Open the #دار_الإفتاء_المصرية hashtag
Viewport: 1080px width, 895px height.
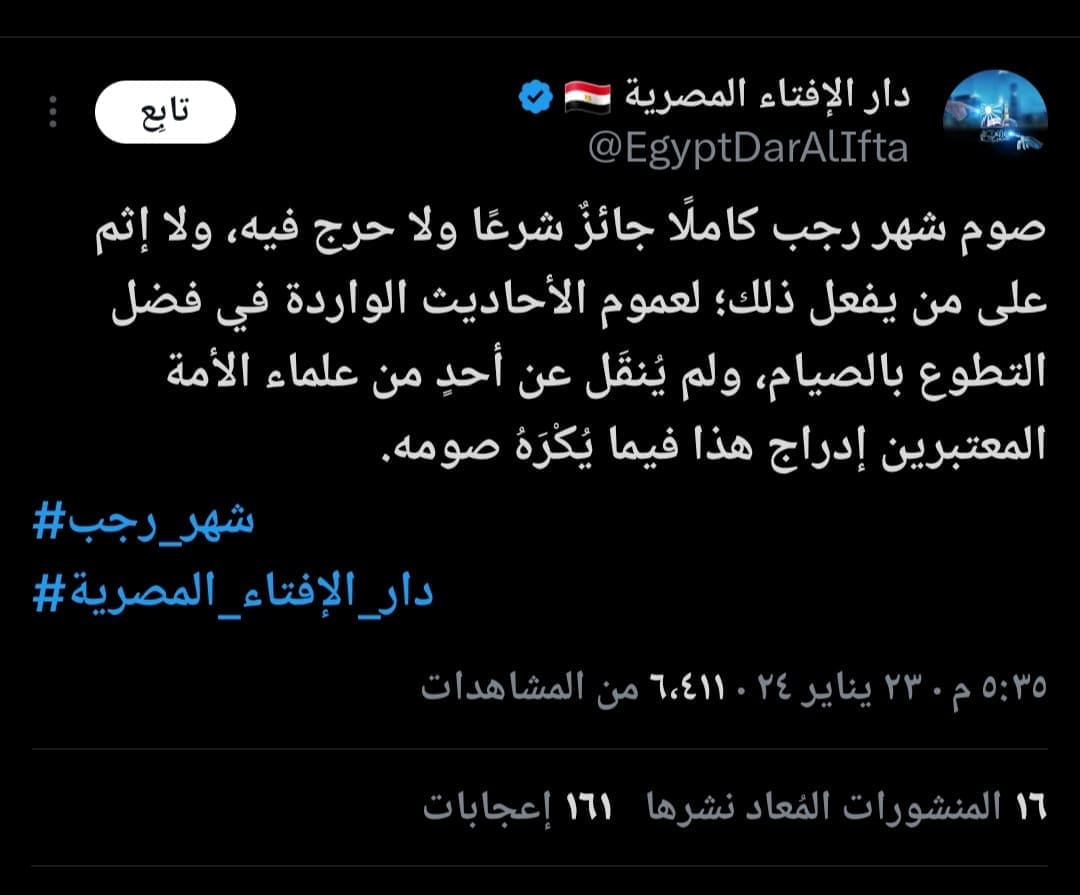coord(234,594)
